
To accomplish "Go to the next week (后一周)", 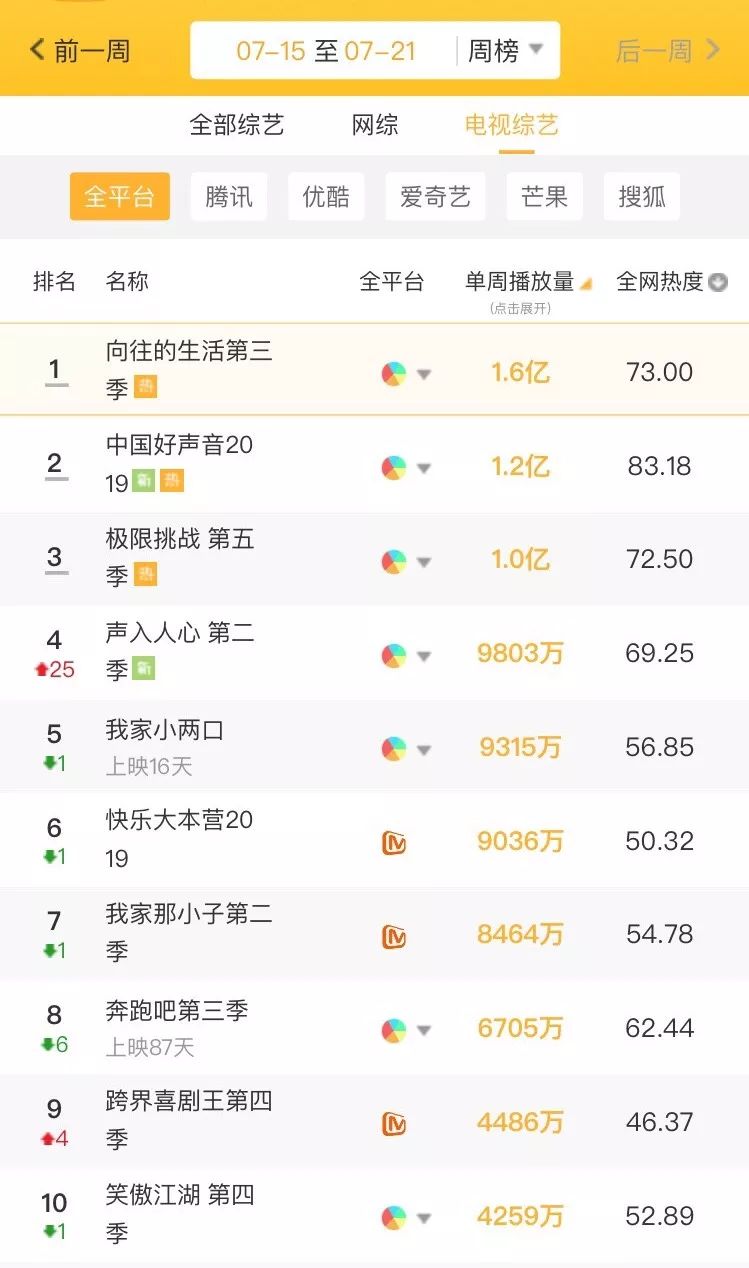I will point(668,50).
